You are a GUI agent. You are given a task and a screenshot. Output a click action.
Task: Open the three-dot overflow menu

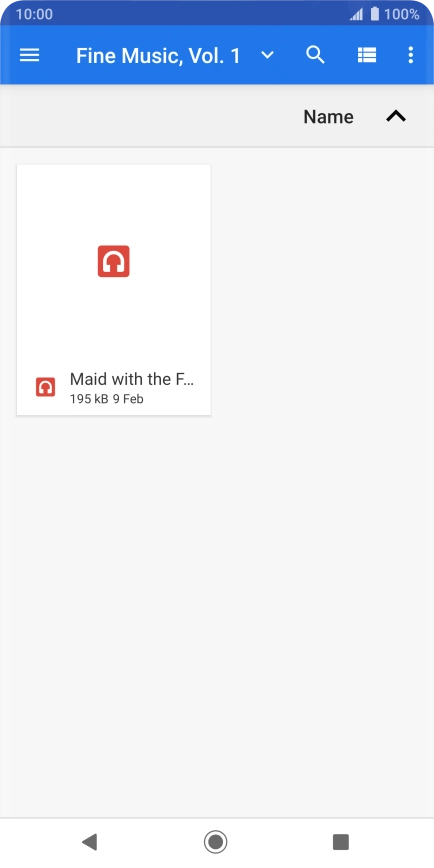pyautogui.click(x=410, y=55)
